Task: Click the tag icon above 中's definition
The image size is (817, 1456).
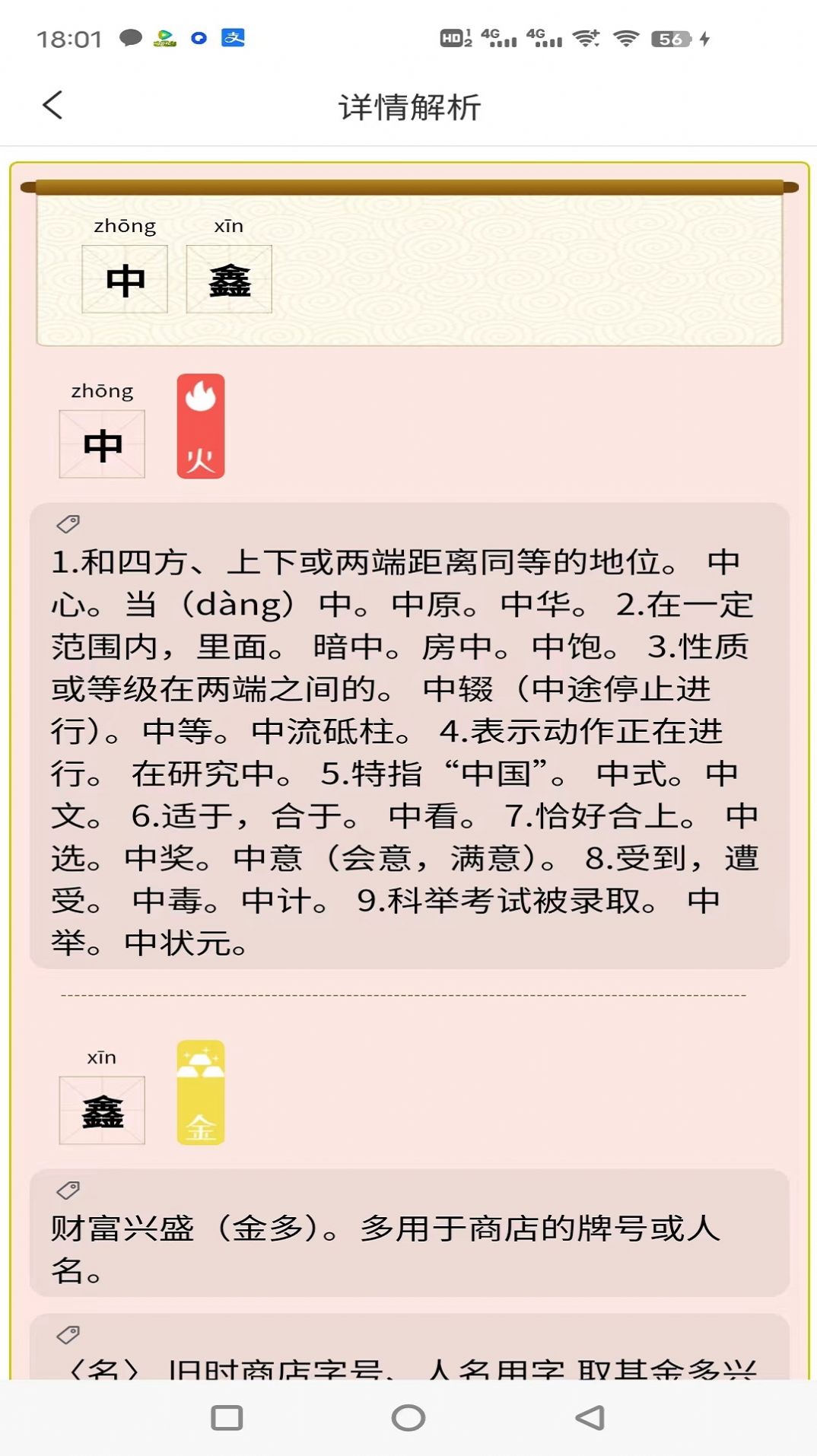Action: click(x=69, y=523)
